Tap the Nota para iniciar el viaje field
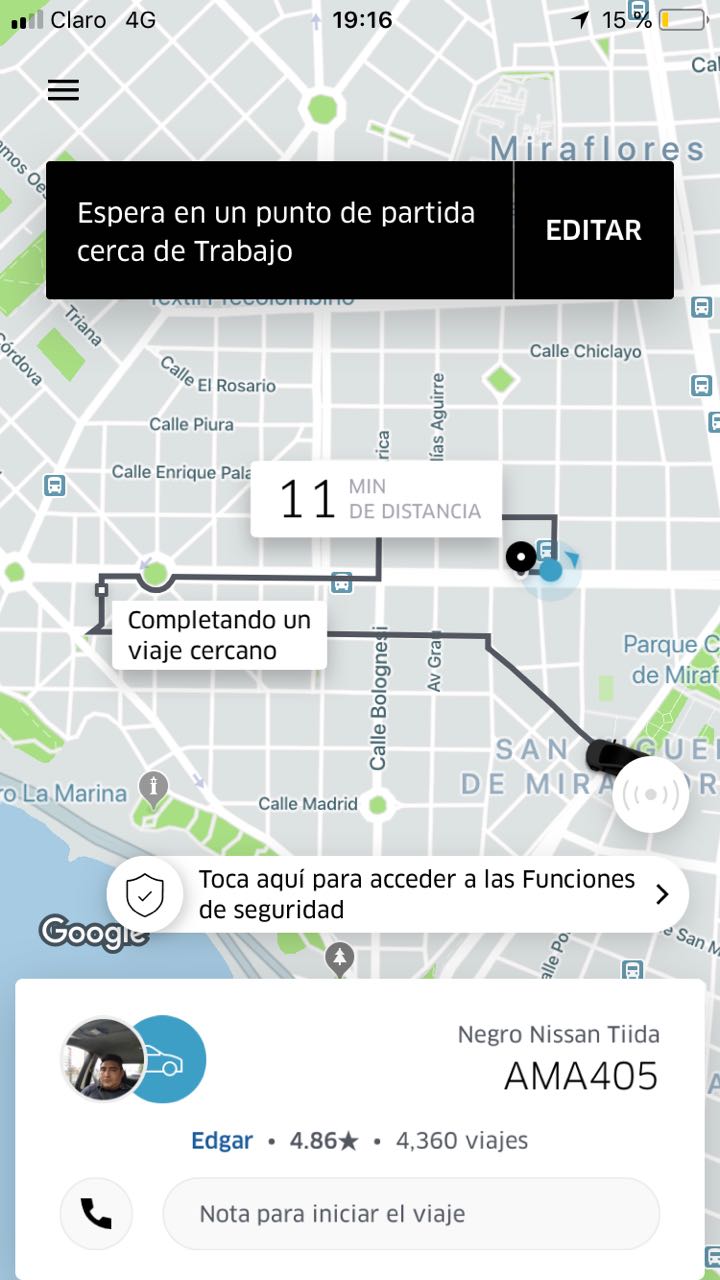The image size is (720, 1280). click(x=411, y=1214)
